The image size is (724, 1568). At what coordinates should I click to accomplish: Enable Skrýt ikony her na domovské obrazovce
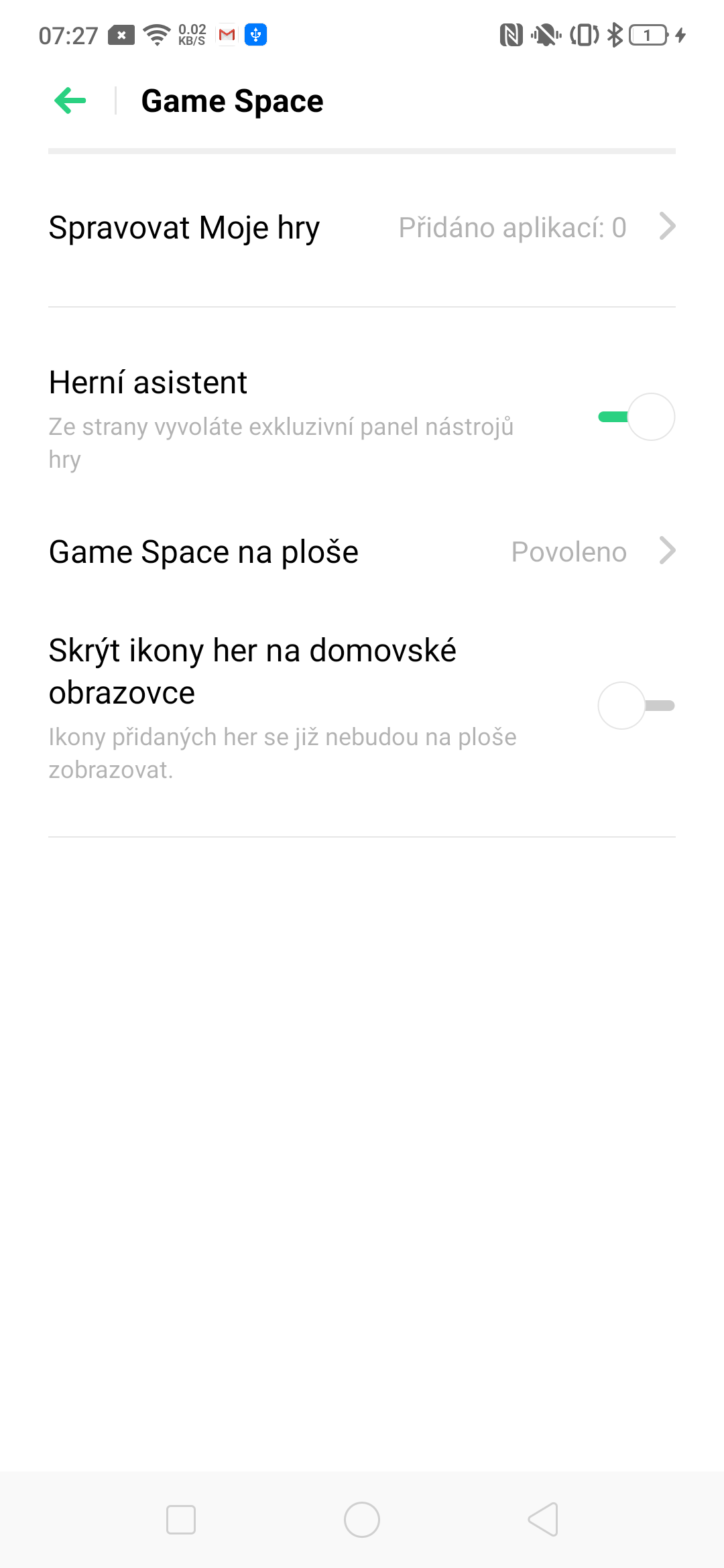coord(636,706)
